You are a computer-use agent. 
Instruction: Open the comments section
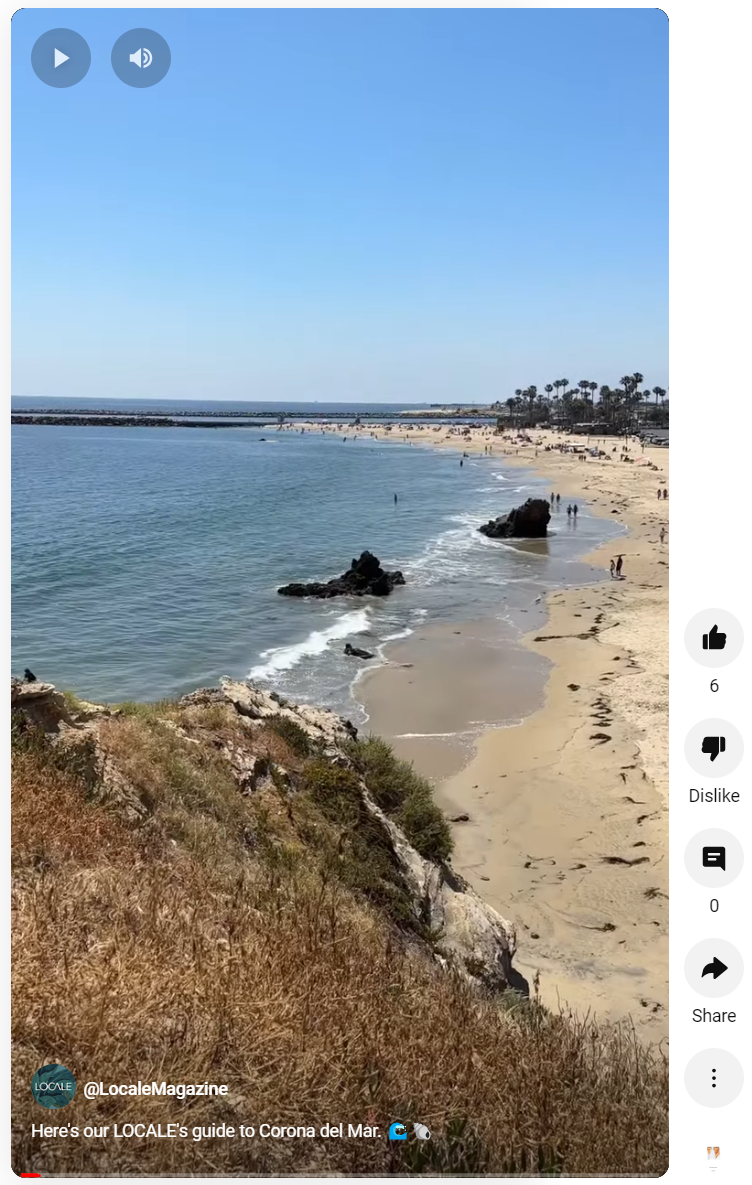(713, 858)
